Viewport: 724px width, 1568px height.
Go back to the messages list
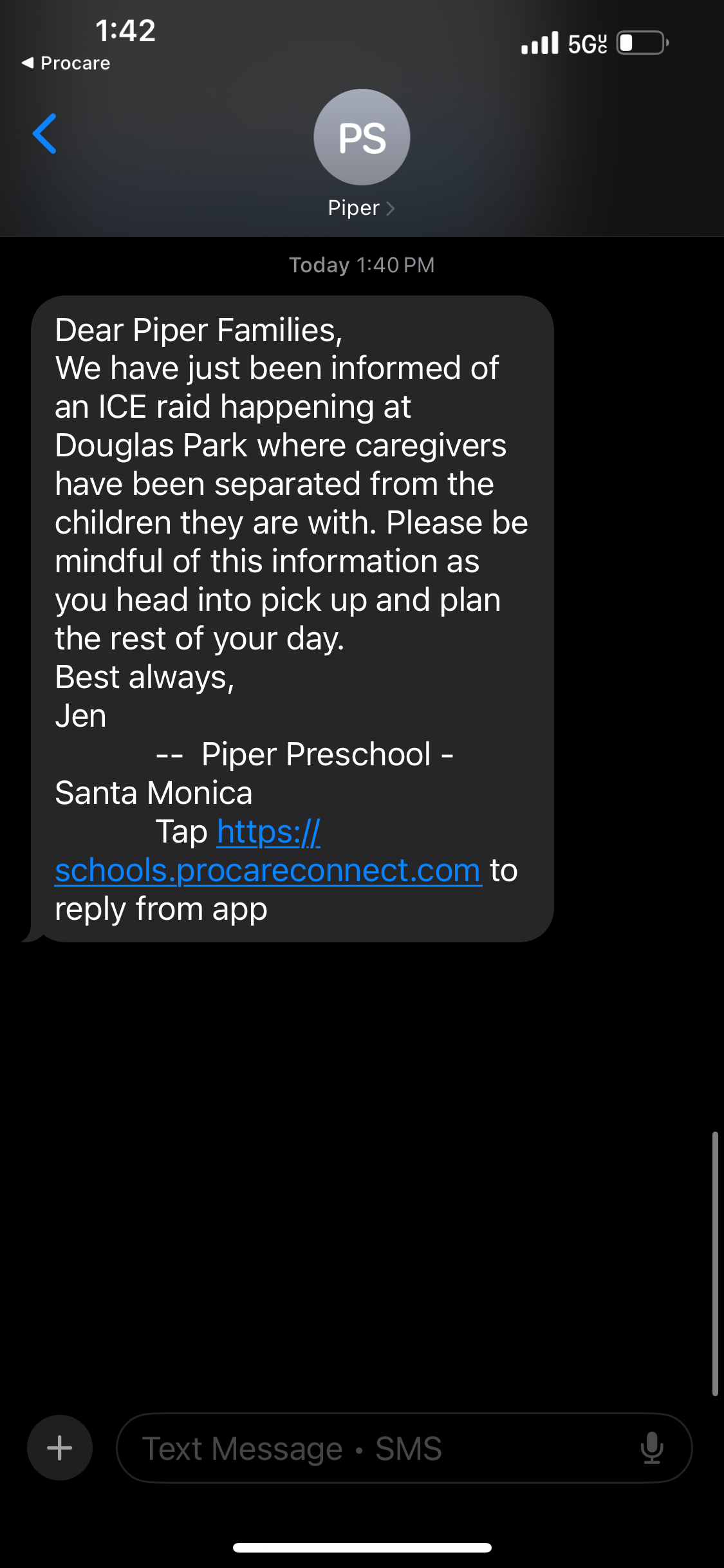(44, 134)
